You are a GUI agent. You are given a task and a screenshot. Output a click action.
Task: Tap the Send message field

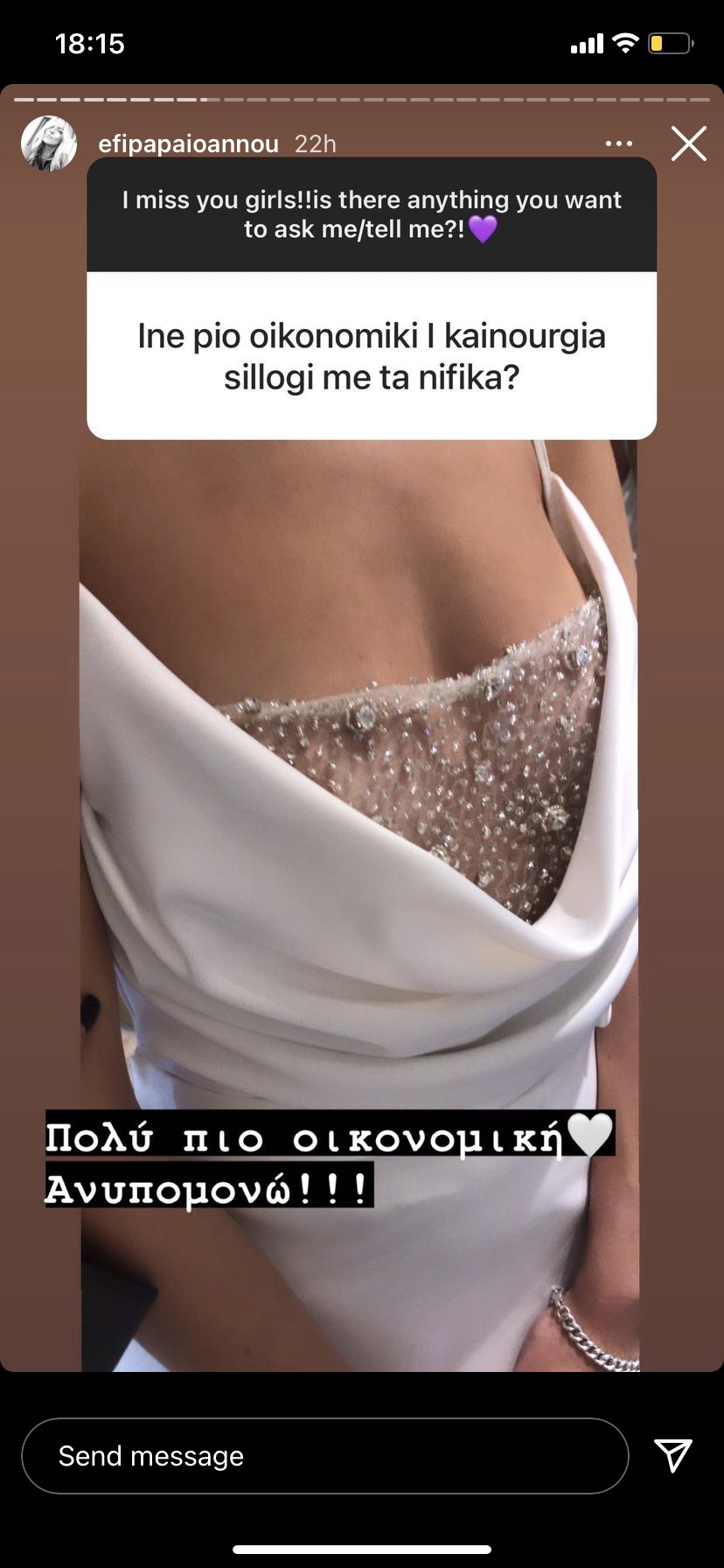click(324, 1456)
